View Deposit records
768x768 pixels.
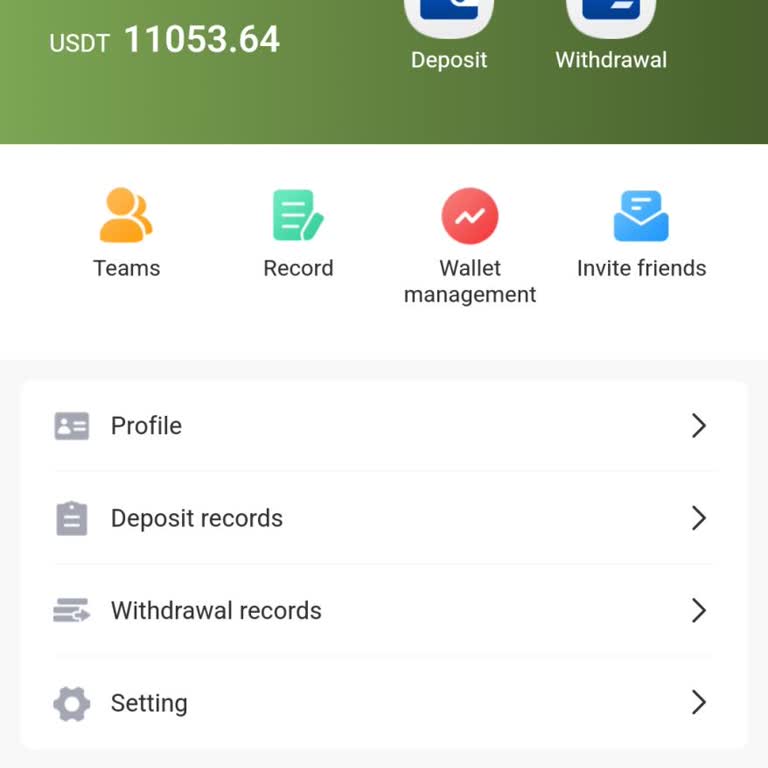384,518
